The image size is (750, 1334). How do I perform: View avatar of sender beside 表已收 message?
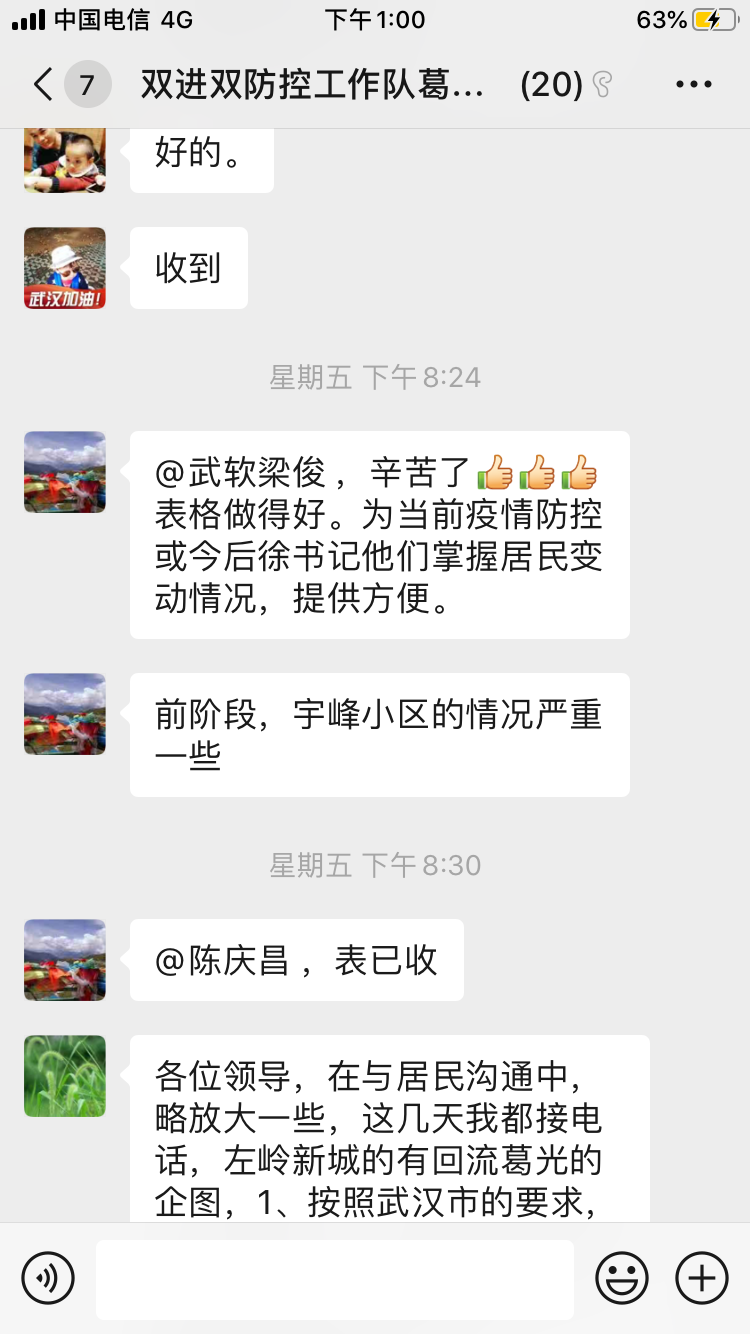coord(65,960)
